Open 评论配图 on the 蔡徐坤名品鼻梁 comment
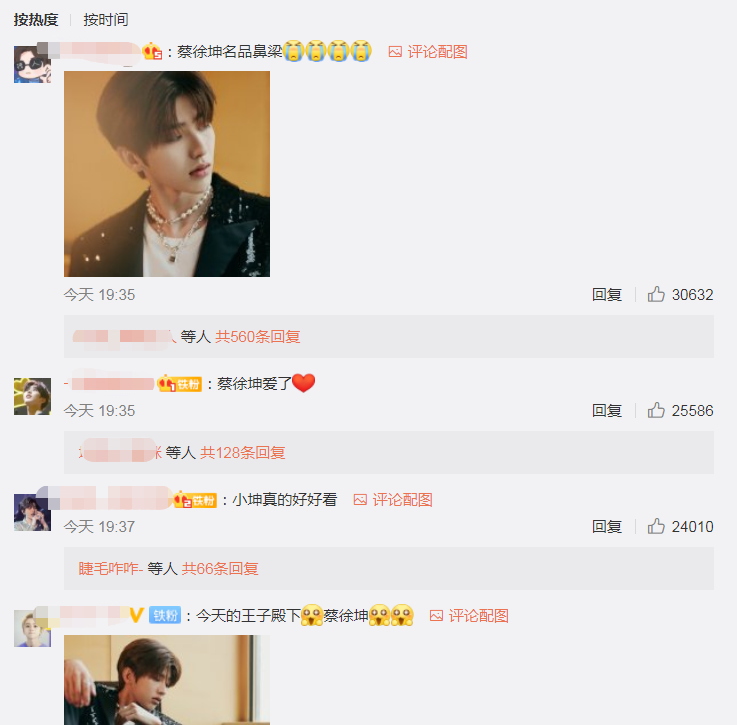Screen dimensions: 737x725 coord(428,51)
